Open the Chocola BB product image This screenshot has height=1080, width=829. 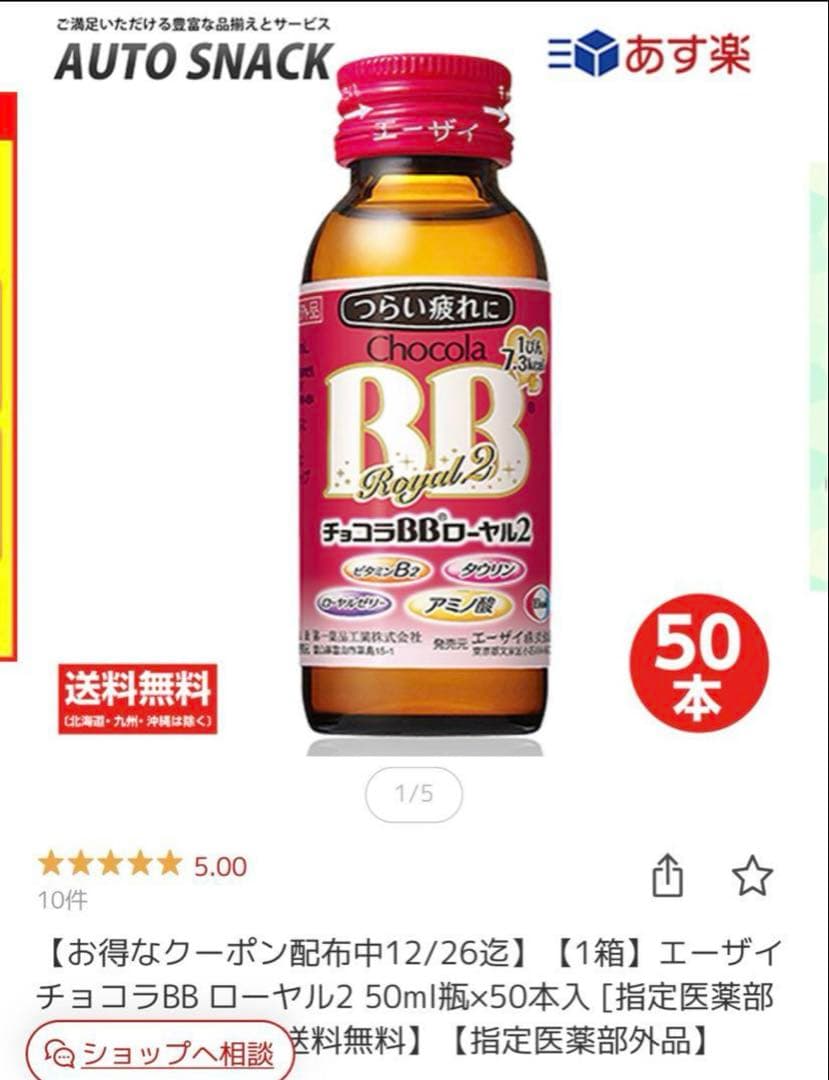point(425,400)
